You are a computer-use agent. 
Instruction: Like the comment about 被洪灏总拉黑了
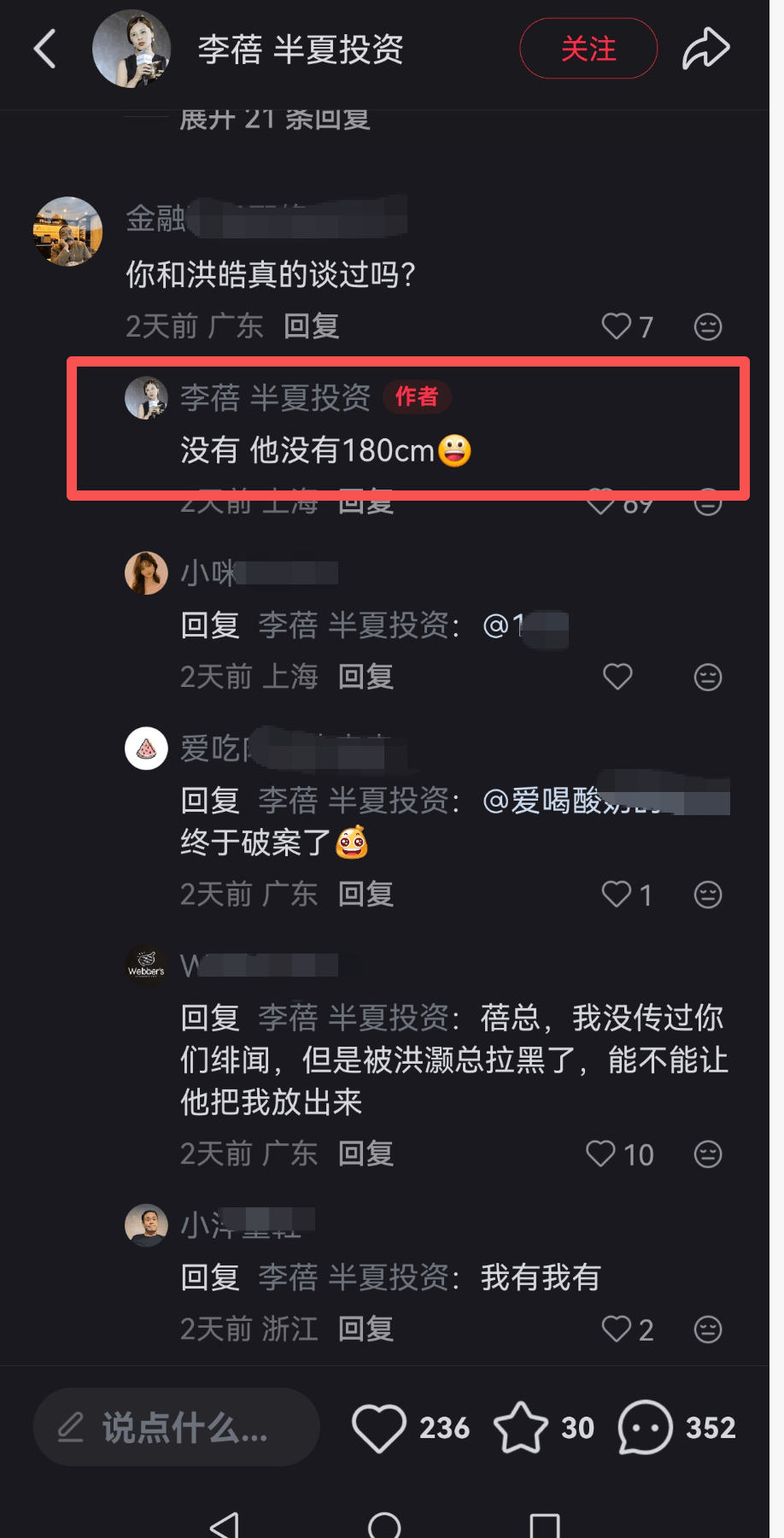point(601,1153)
